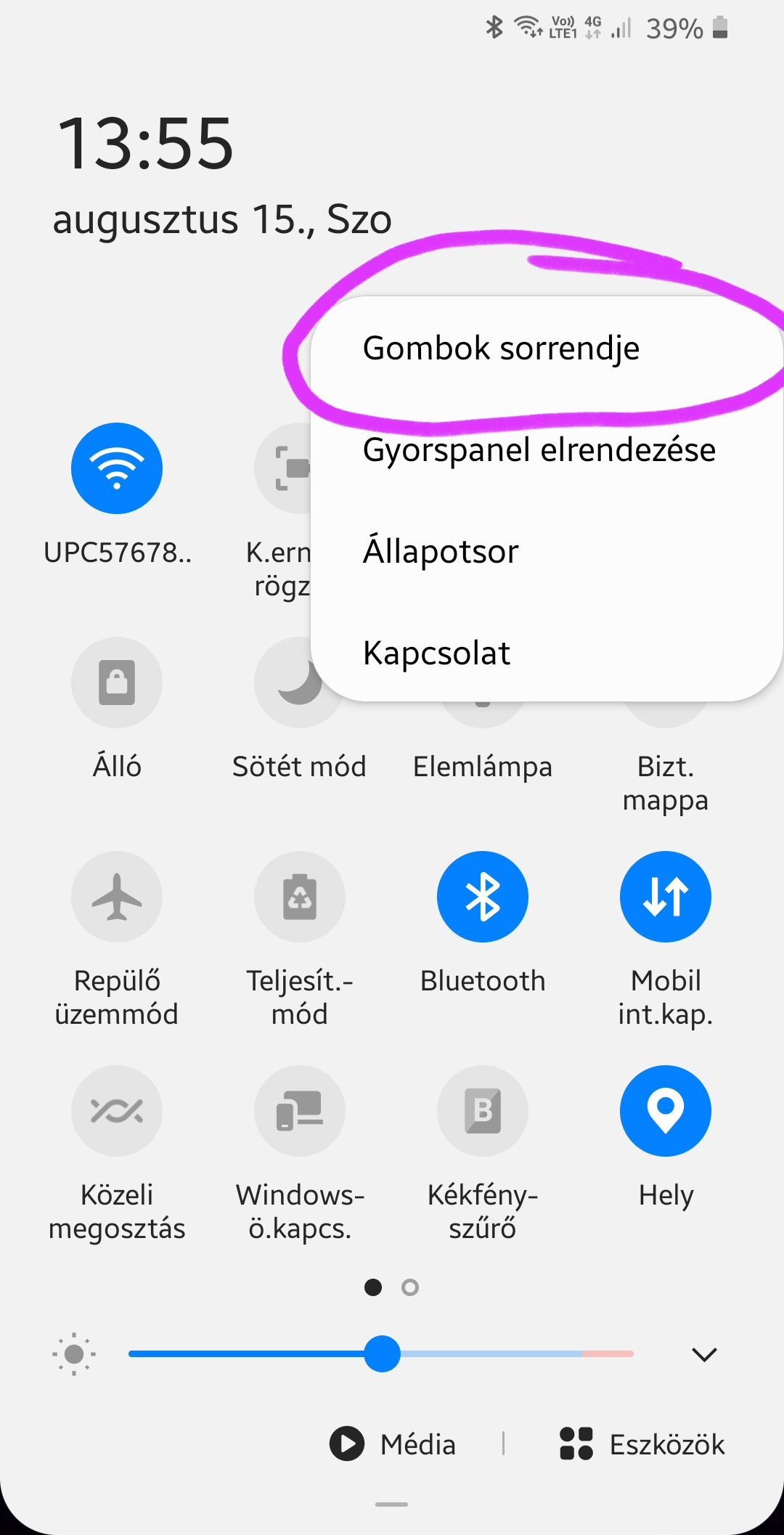Viewport: 784px width, 1535px height.
Task: Toggle the Álló rotation lock
Action: [x=117, y=683]
